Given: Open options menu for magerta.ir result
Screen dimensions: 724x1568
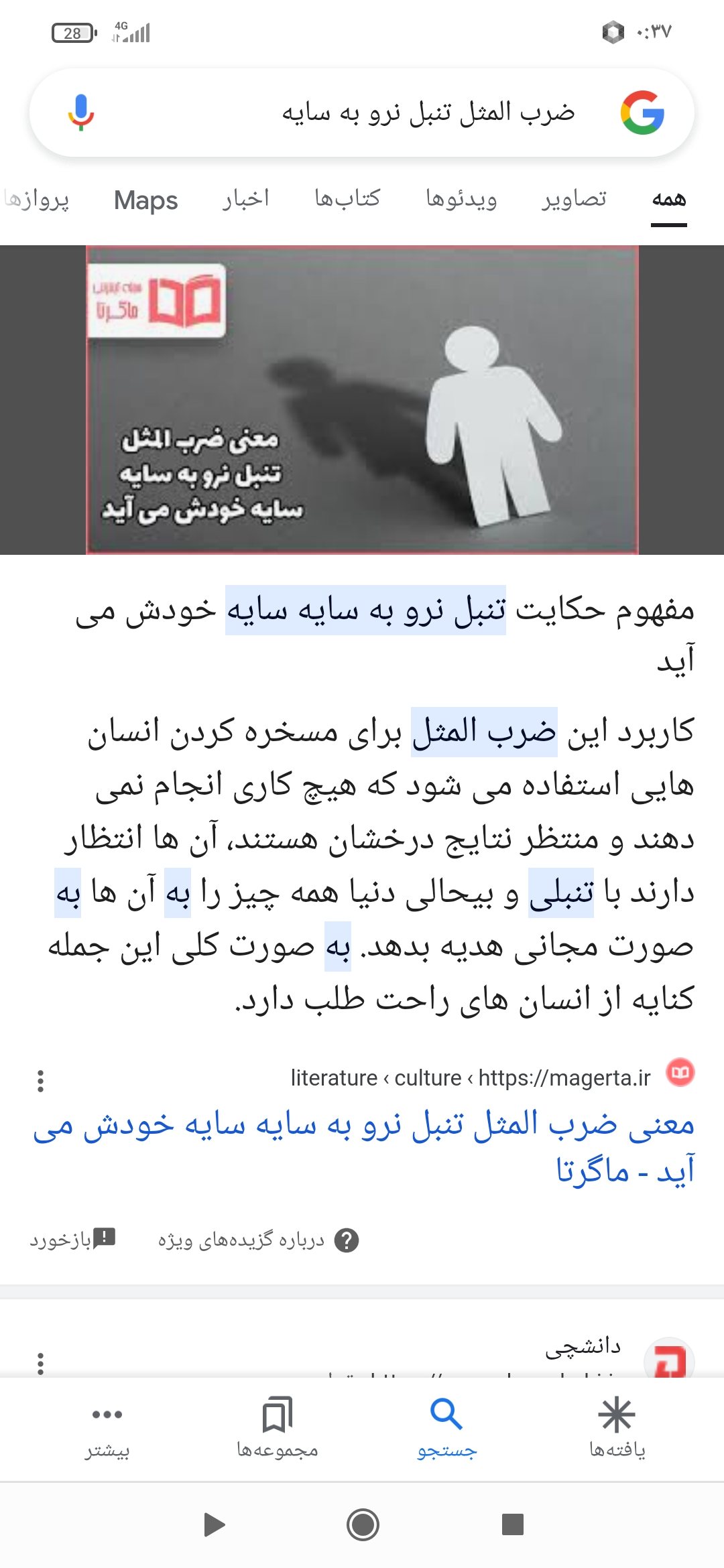Looking at the screenshot, I should [x=41, y=1081].
